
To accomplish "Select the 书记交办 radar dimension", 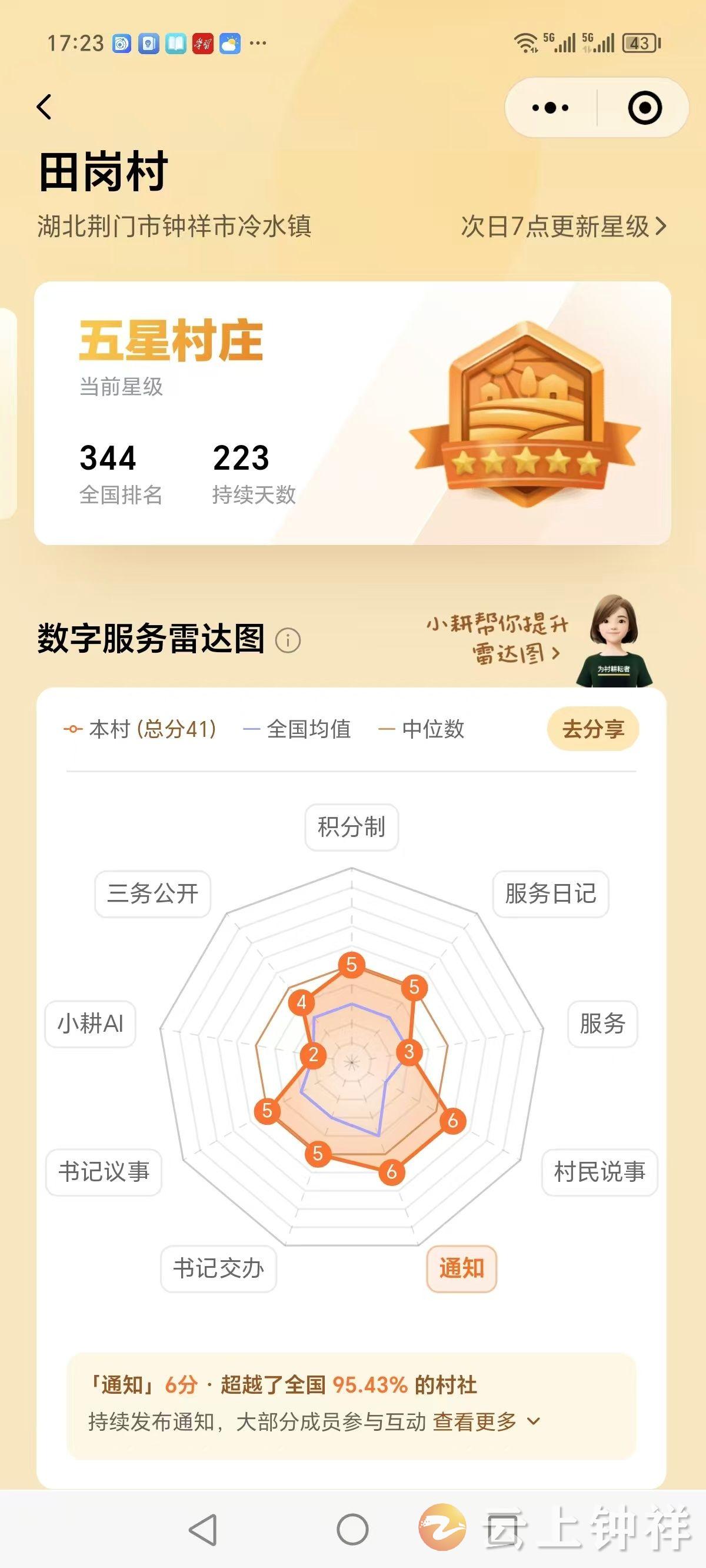I will click(x=218, y=1268).
